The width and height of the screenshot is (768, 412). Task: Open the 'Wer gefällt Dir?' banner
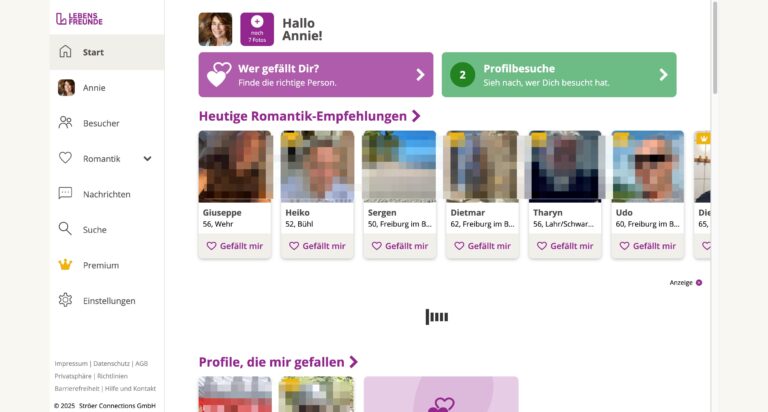pyautogui.click(x=315, y=75)
